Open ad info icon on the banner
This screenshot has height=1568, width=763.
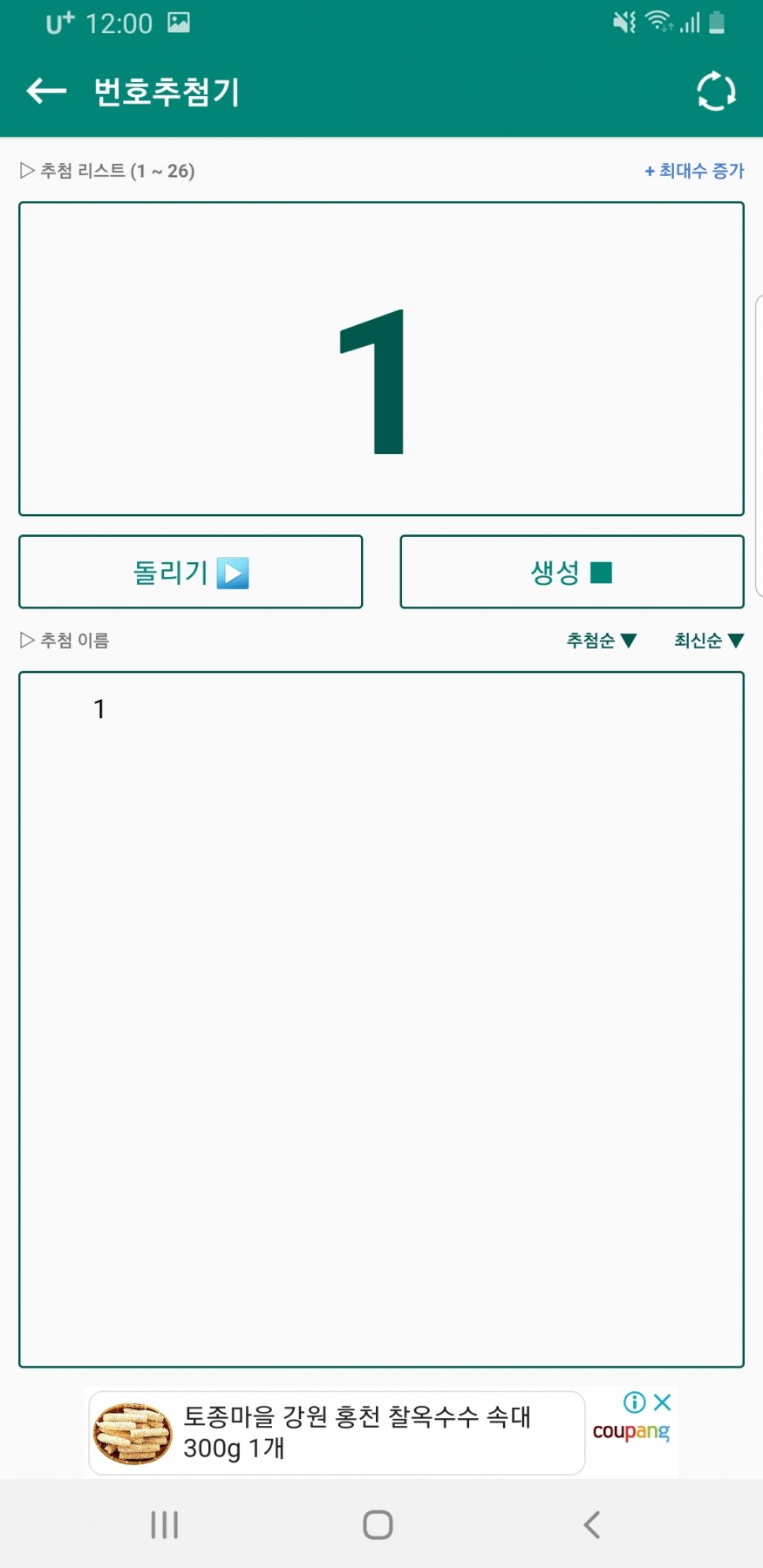click(634, 1402)
